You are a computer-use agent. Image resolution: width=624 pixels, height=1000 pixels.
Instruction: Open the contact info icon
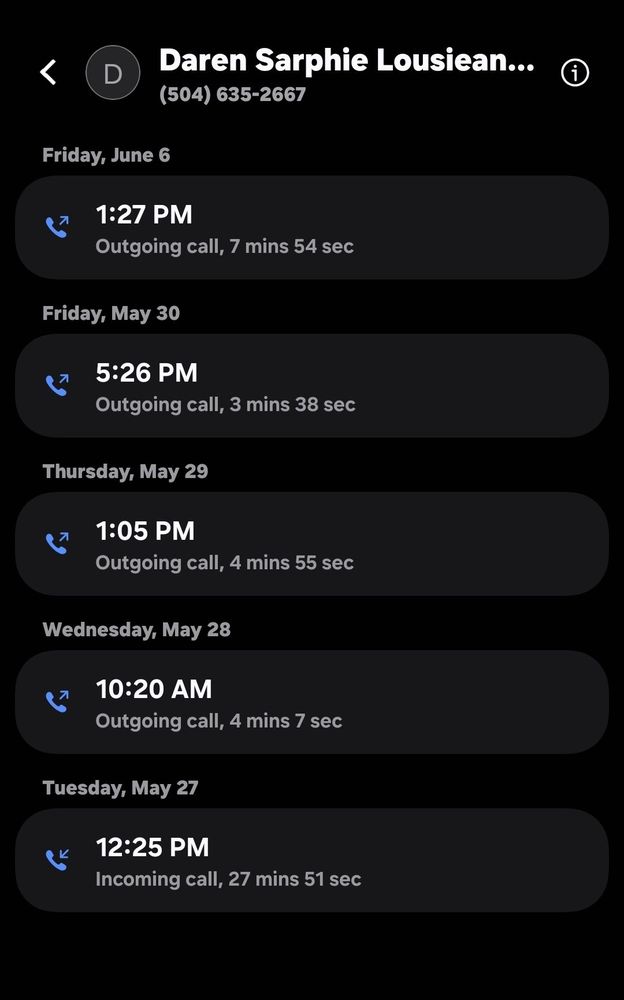tap(575, 73)
